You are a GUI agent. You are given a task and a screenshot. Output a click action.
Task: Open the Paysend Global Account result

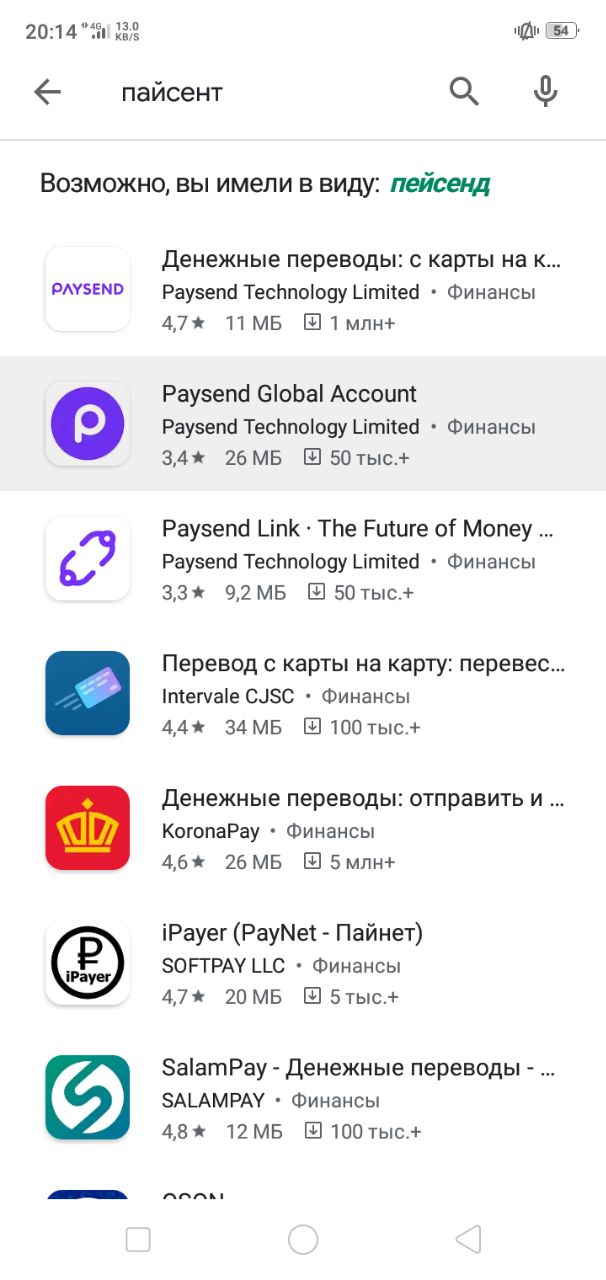pos(303,423)
